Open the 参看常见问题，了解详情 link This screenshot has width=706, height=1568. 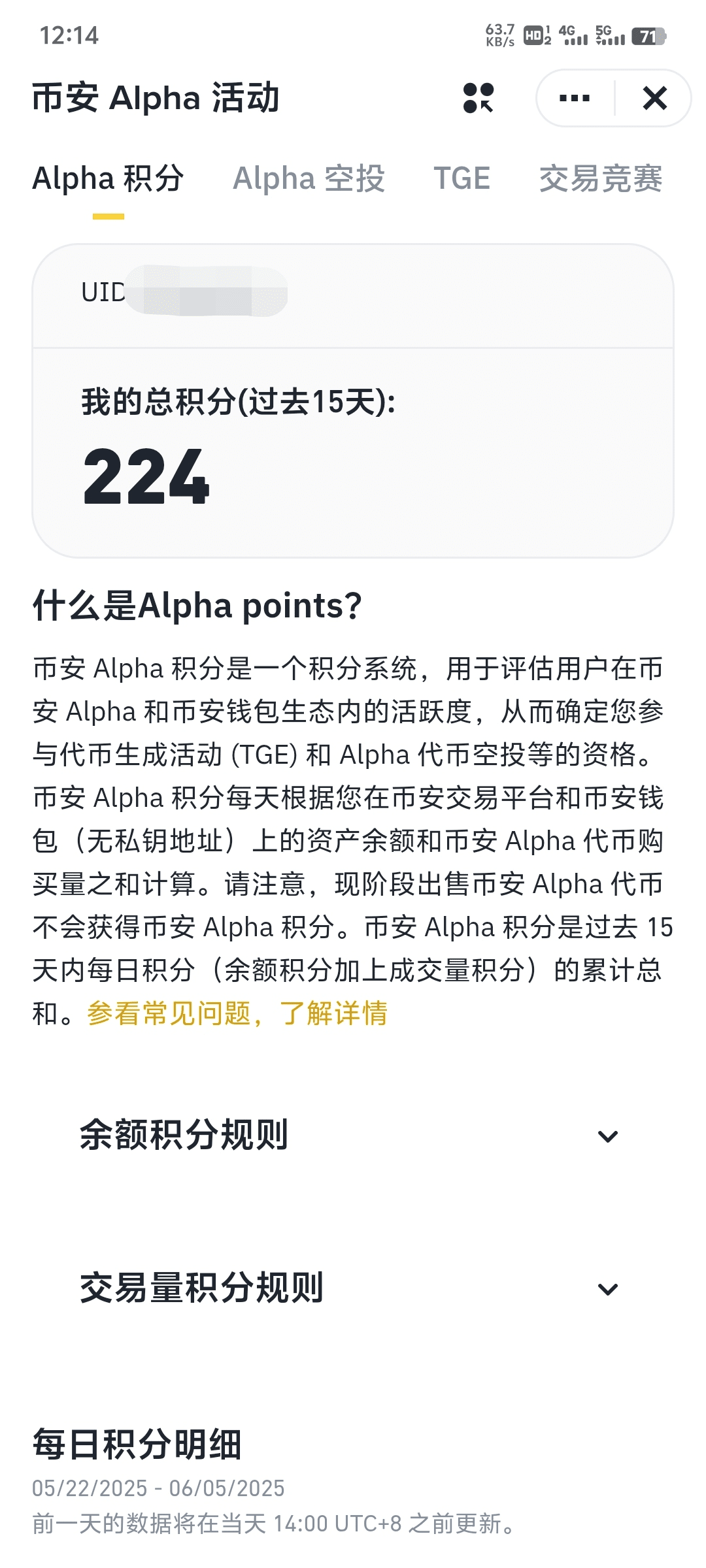click(x=237, y=1013)
